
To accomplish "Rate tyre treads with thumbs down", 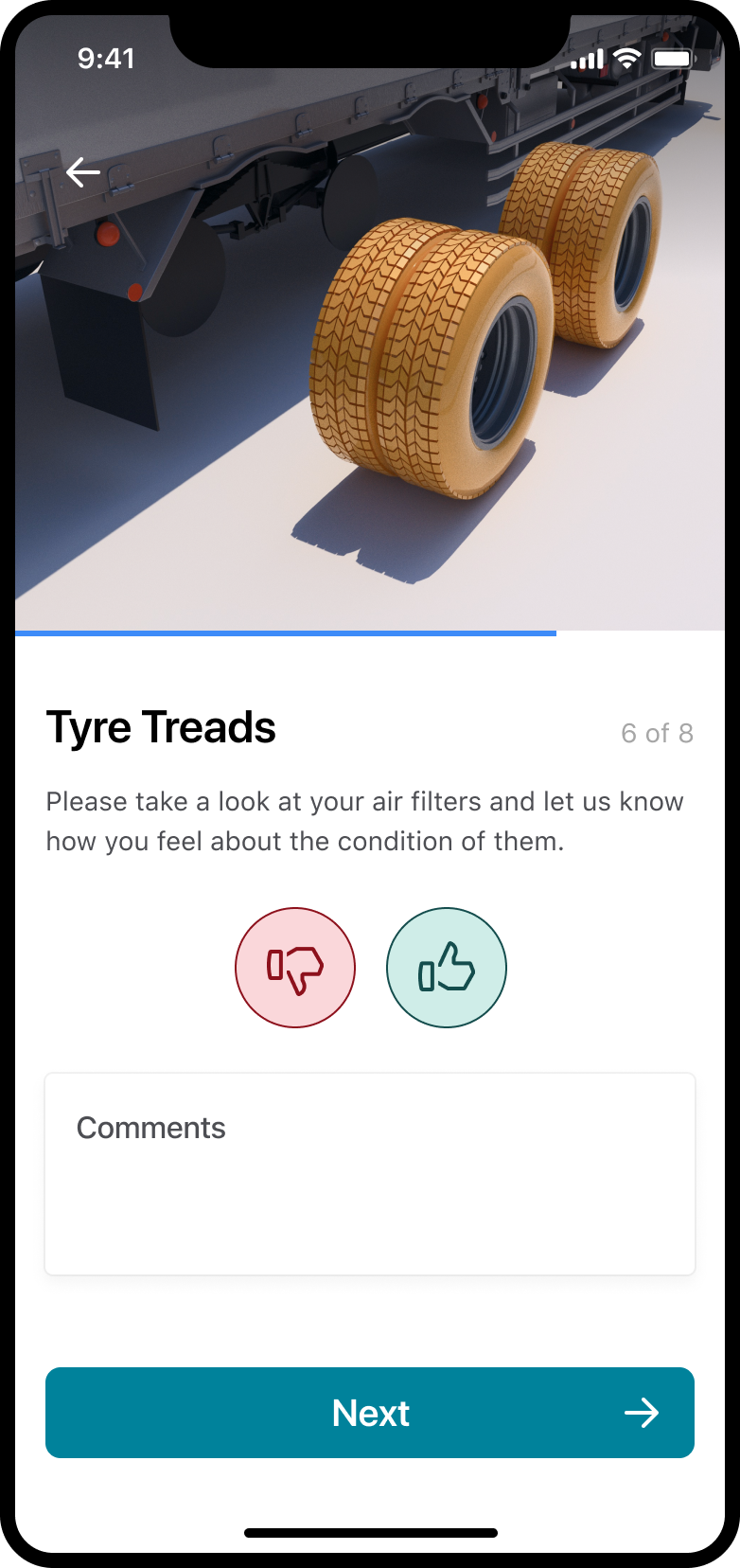I will (x=295, y=968).
